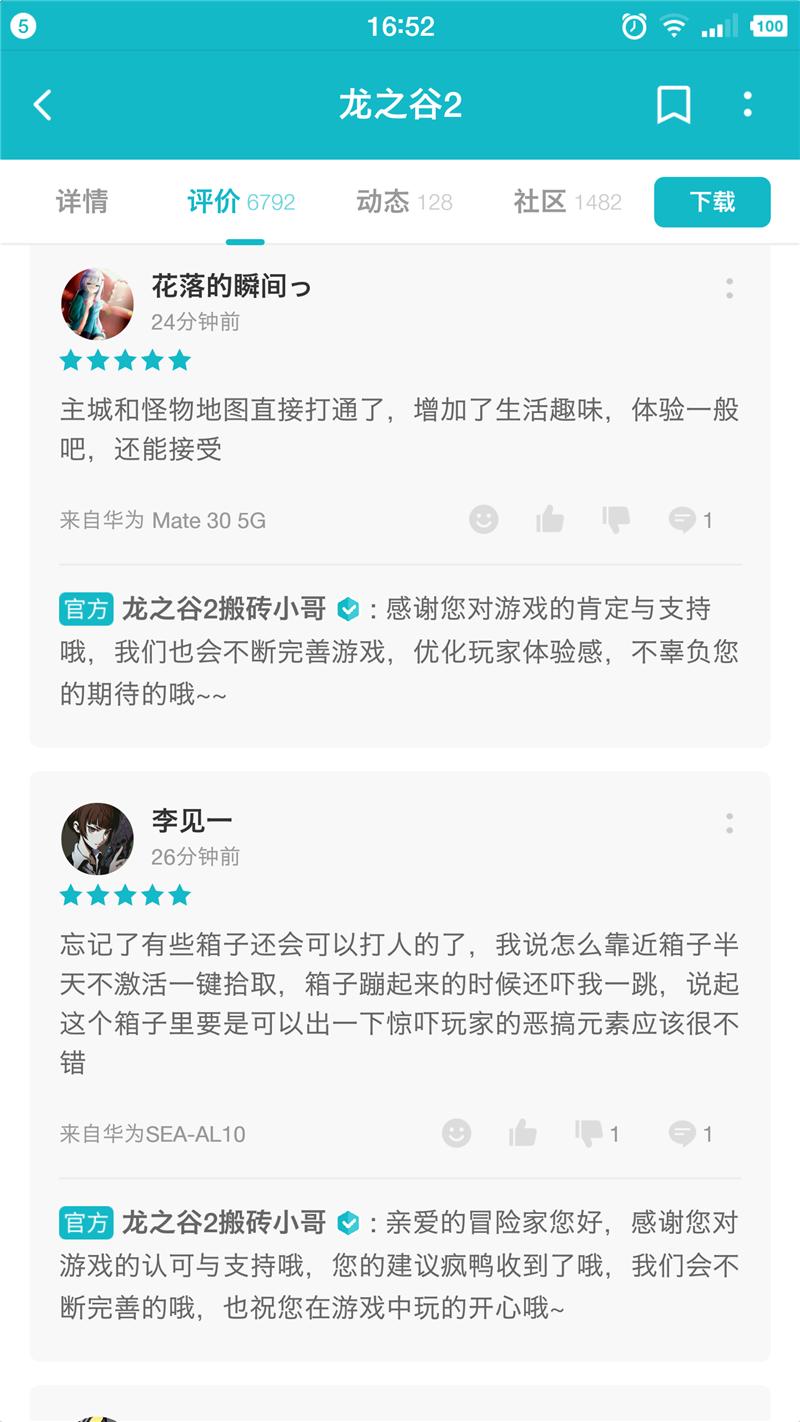Viewport: 800px width, 1422px height.
Task: Click the five-star rating on 李见一's review
Action: click(x=125, y=895)
